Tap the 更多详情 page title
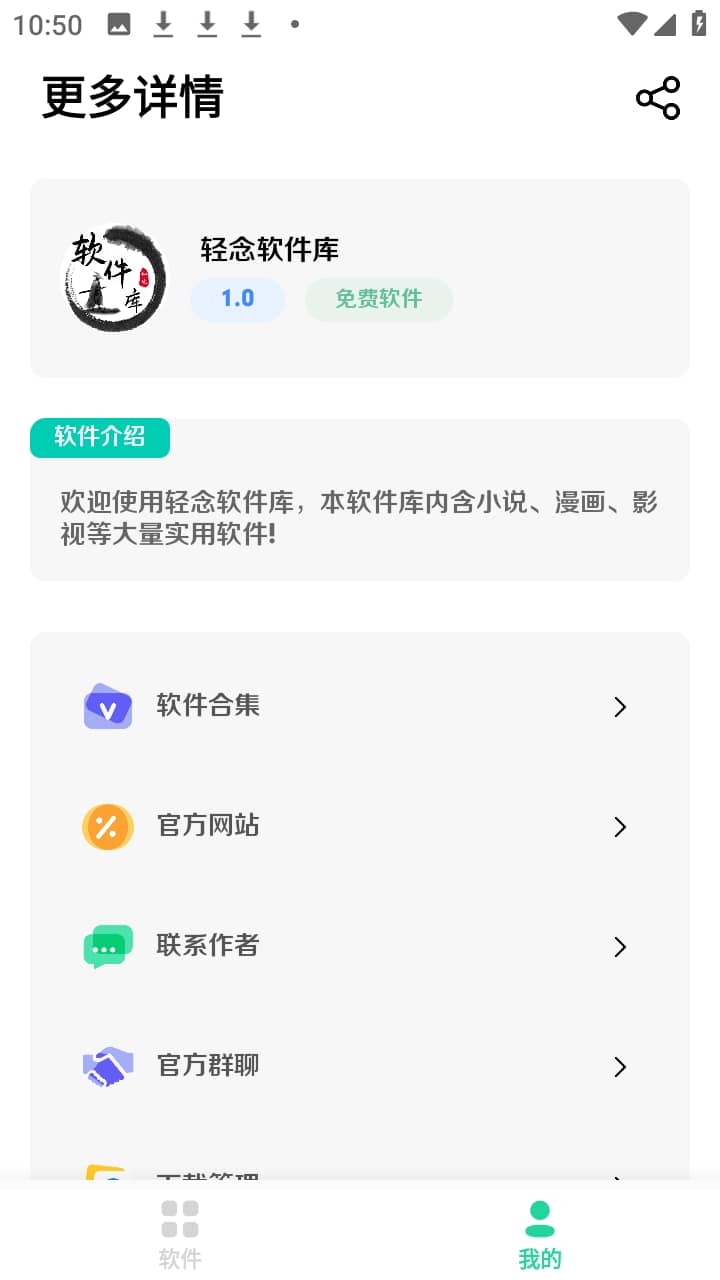Viewport: 720px width, 1280px height. (133, 97)
